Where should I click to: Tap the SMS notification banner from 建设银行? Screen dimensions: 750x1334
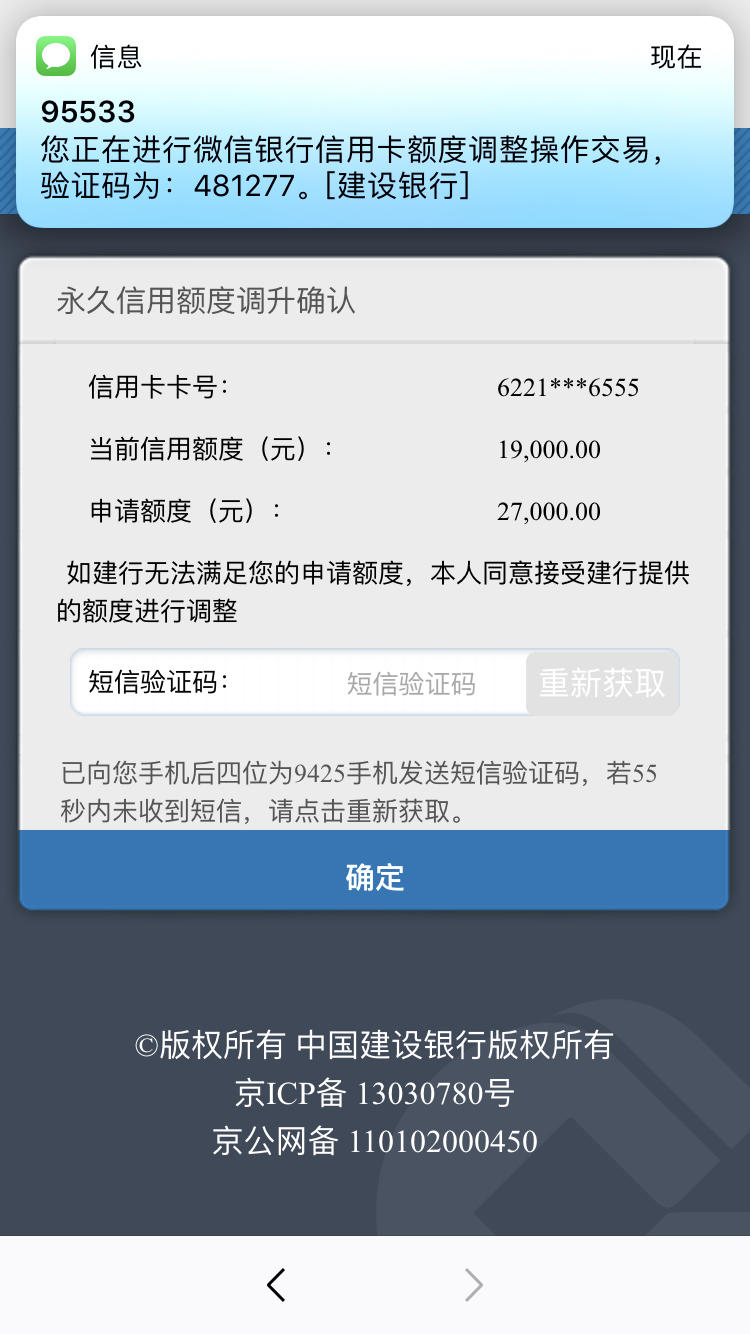(375, 130)
